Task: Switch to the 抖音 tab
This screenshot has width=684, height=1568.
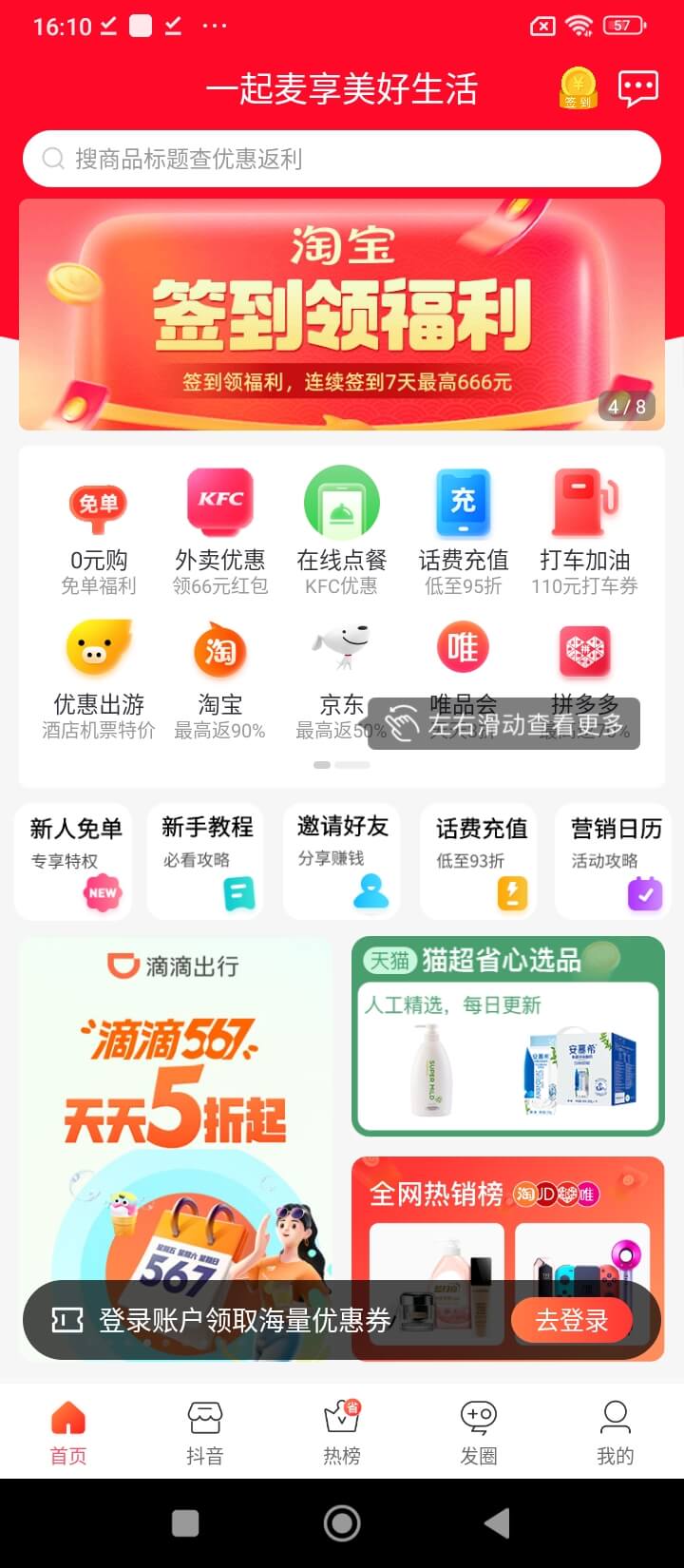Action: pos(205,1432)
